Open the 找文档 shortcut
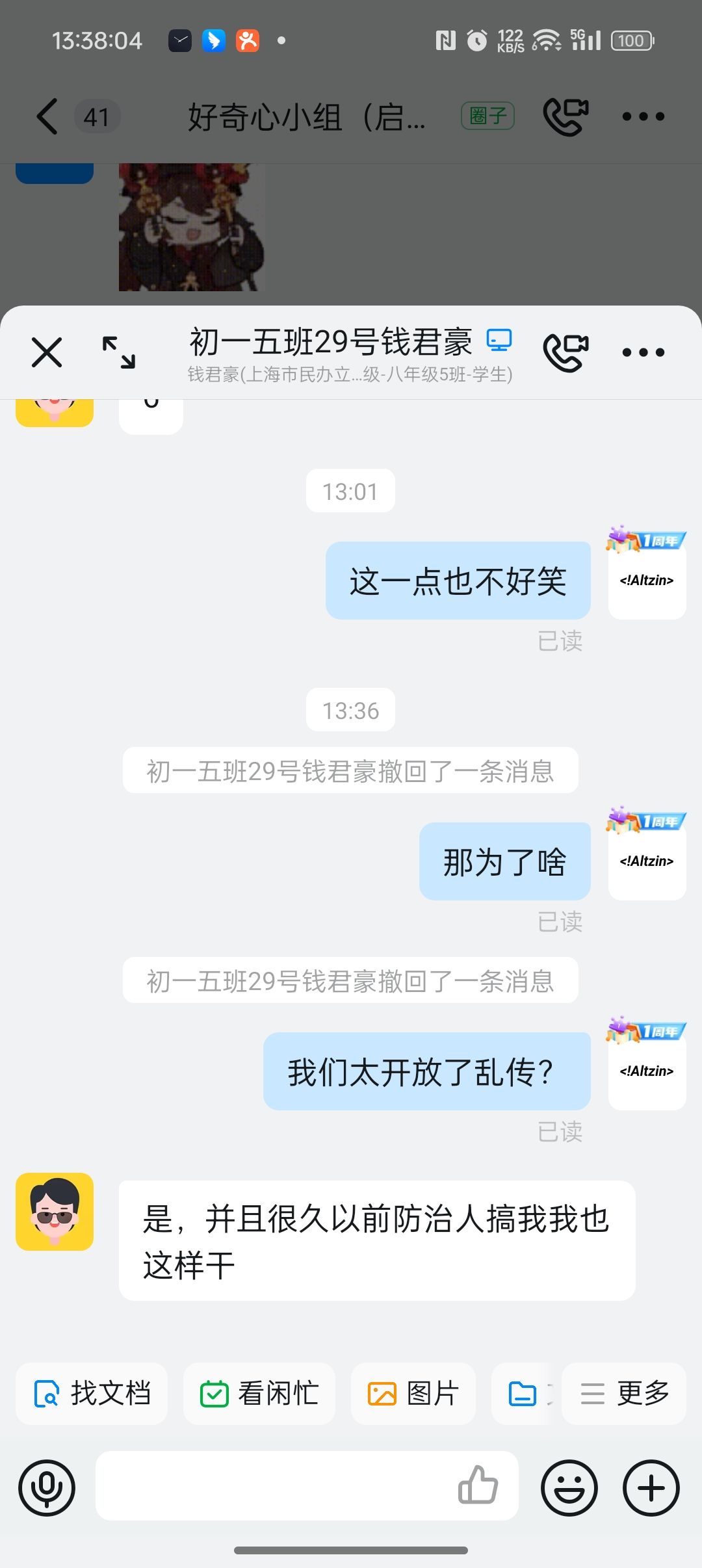Image resolution: width=702 pixels, height=1568 pixels. click(92, 1394)
